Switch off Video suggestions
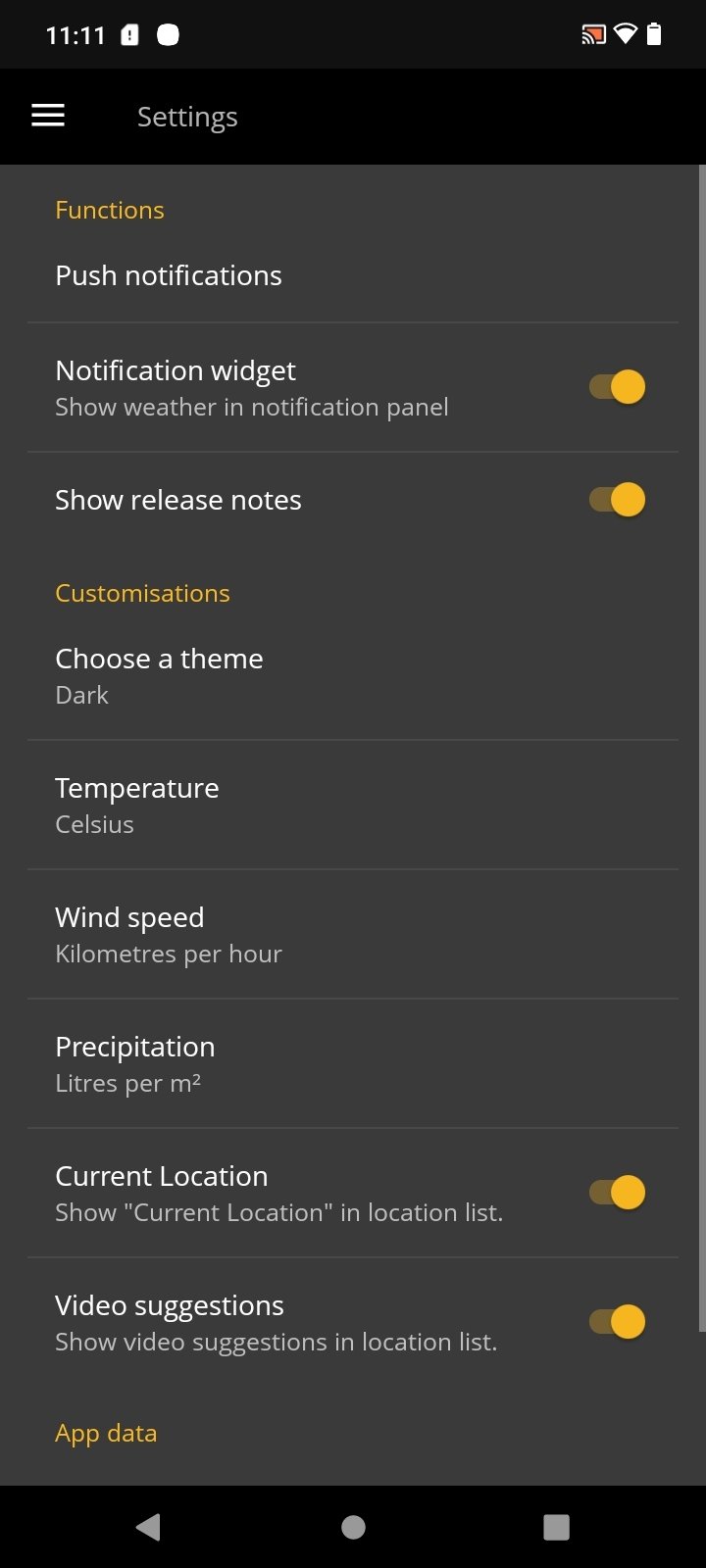 click(617, 1322)
